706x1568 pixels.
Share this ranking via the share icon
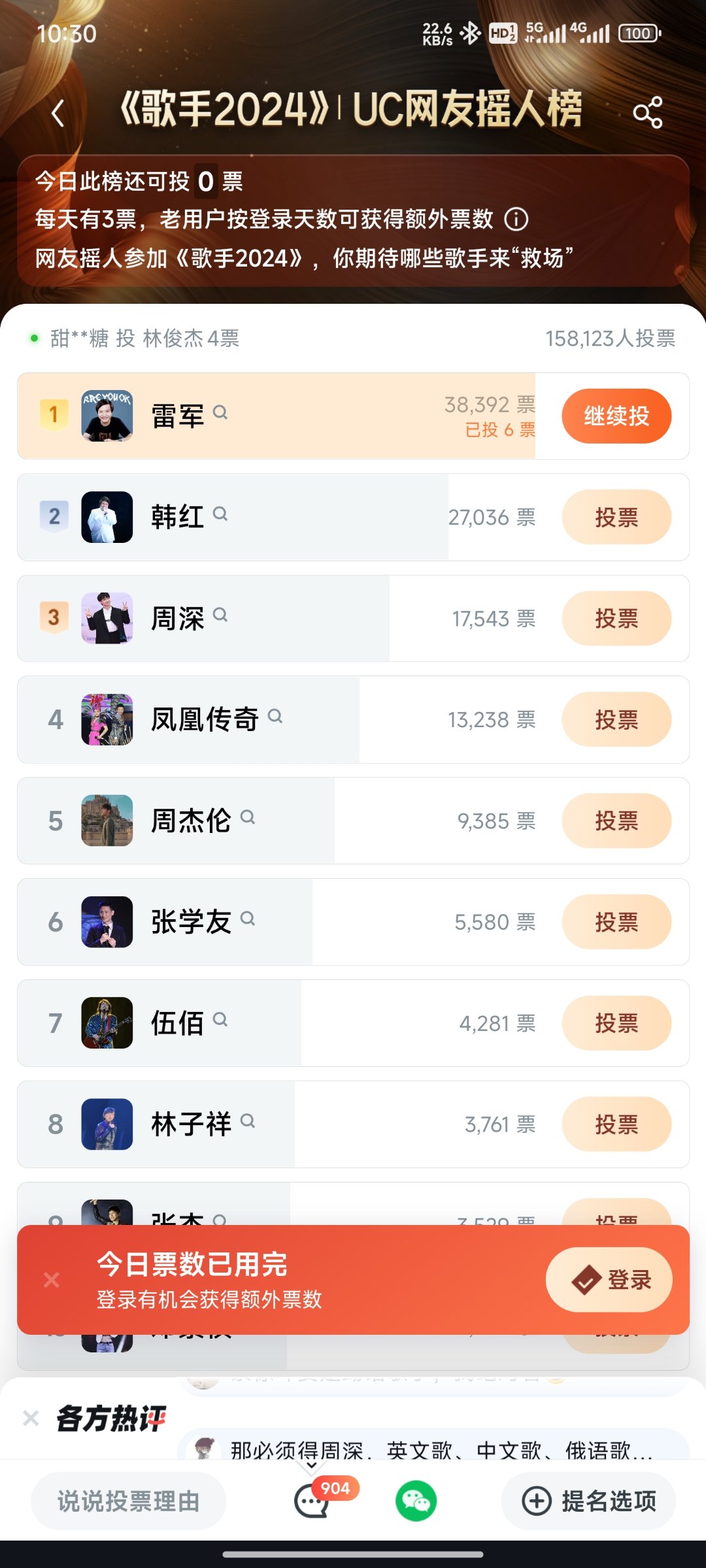click(x=648, y=112)
